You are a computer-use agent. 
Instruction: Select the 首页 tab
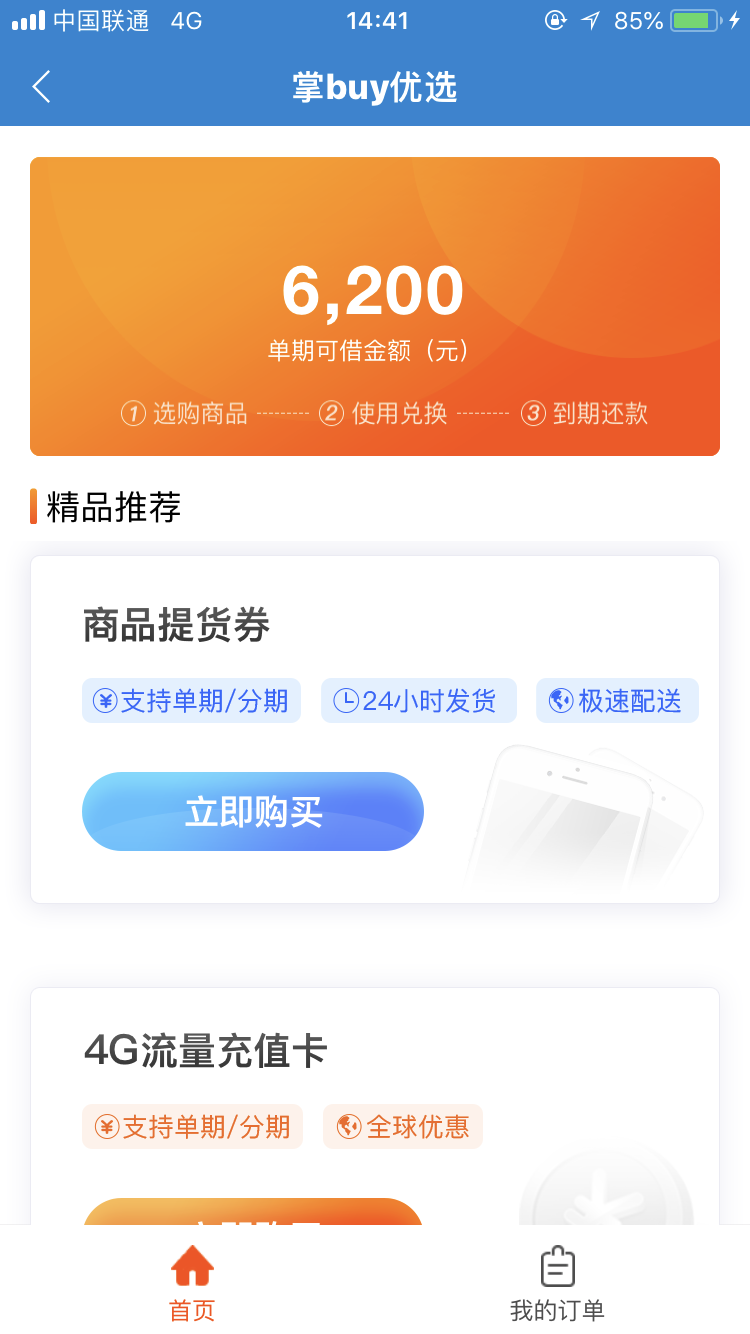coord(192,1284)
